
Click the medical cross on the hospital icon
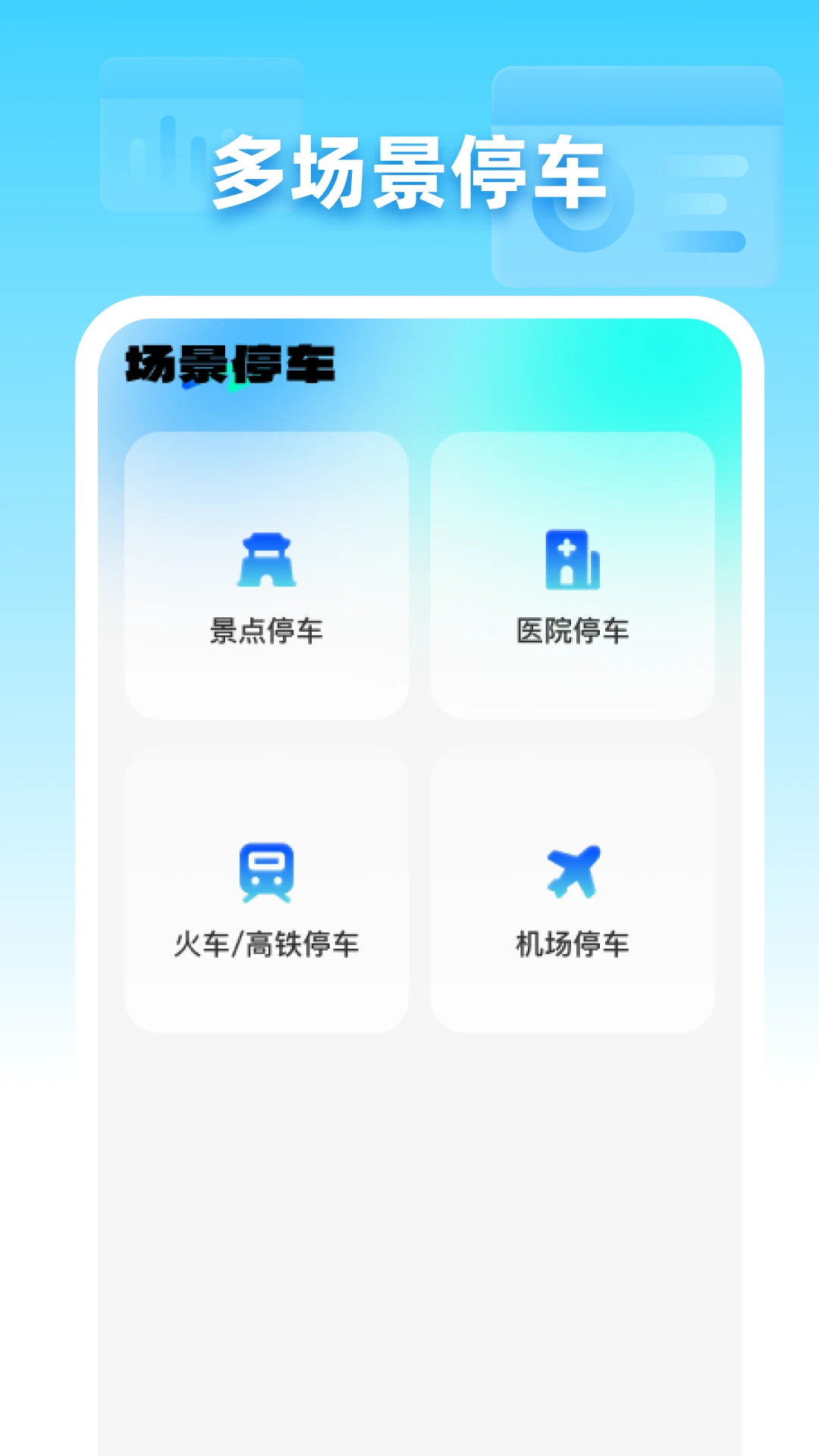565,548
